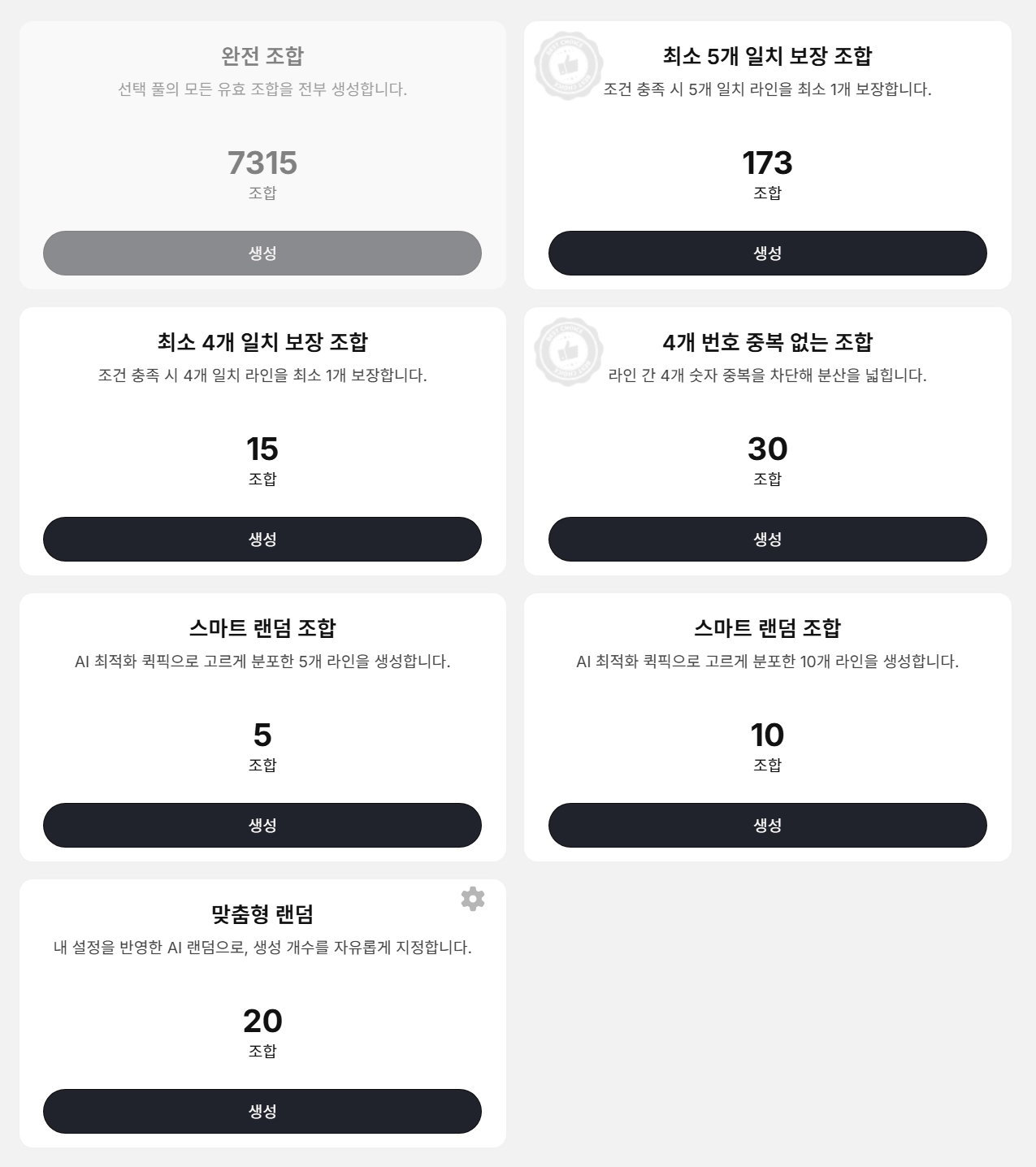Click the 스마트 랜덤 조합 heading for 5 lines

tap(262, 627)
